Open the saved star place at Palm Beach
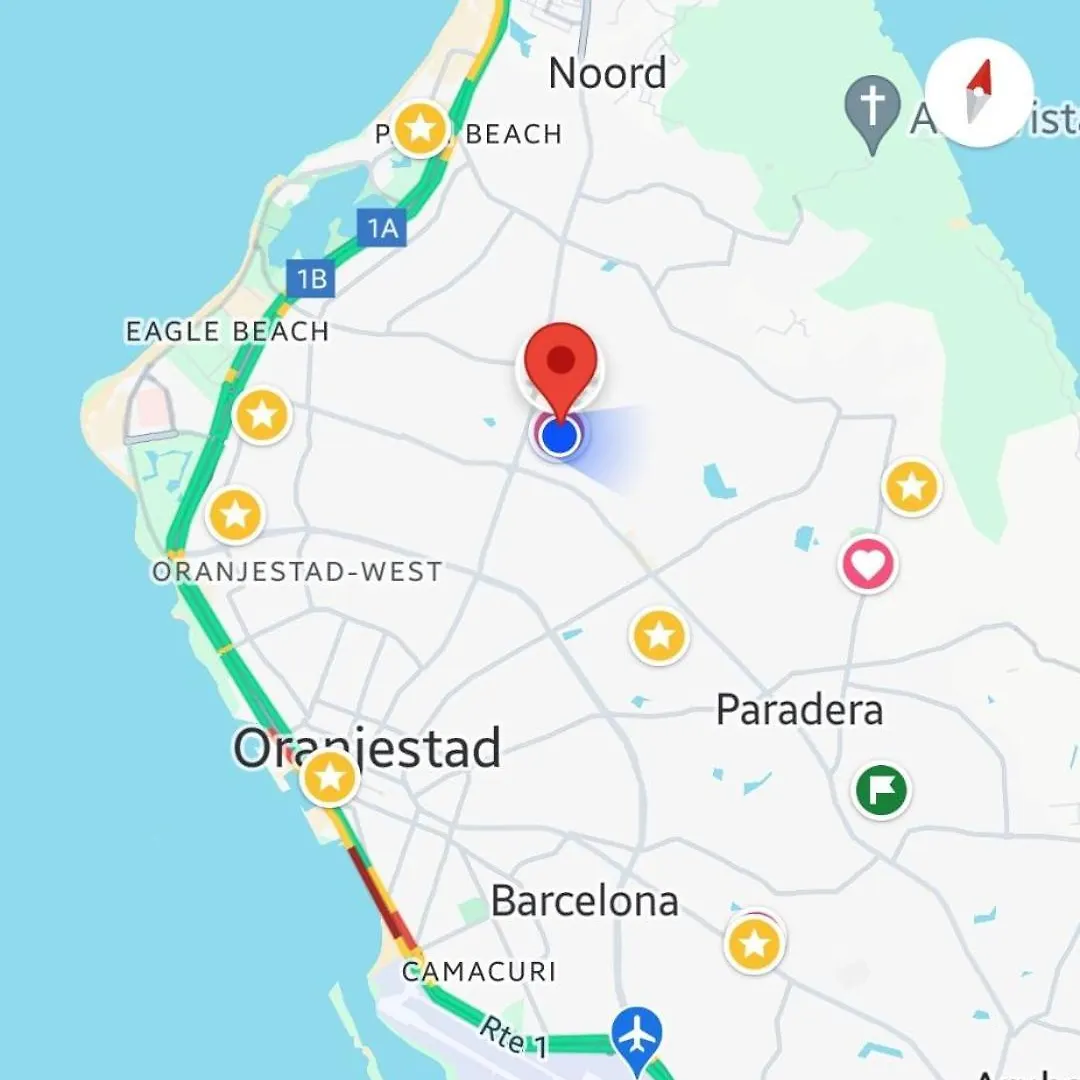 [421, 129]
